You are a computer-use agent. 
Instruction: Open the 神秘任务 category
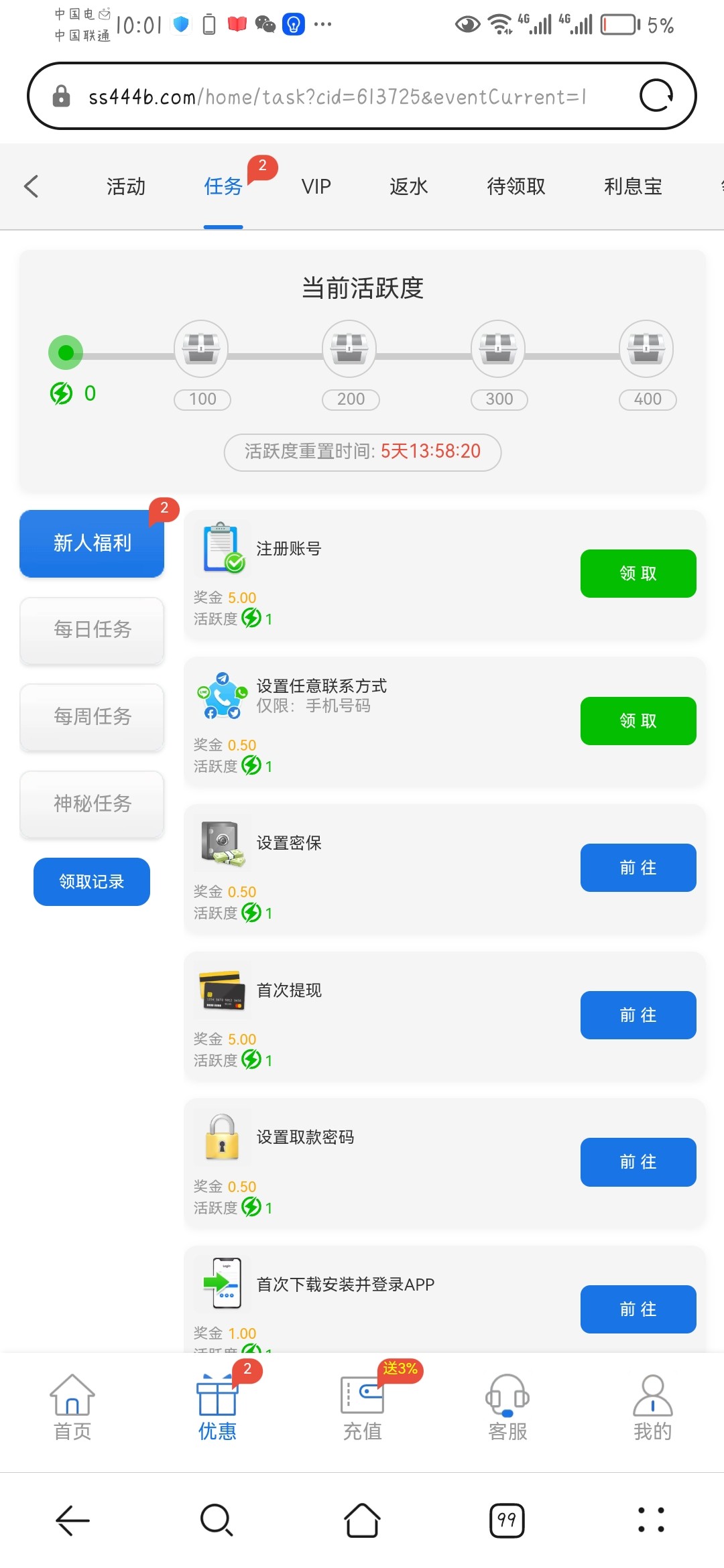pyautogui.click(x=92, y=803)
